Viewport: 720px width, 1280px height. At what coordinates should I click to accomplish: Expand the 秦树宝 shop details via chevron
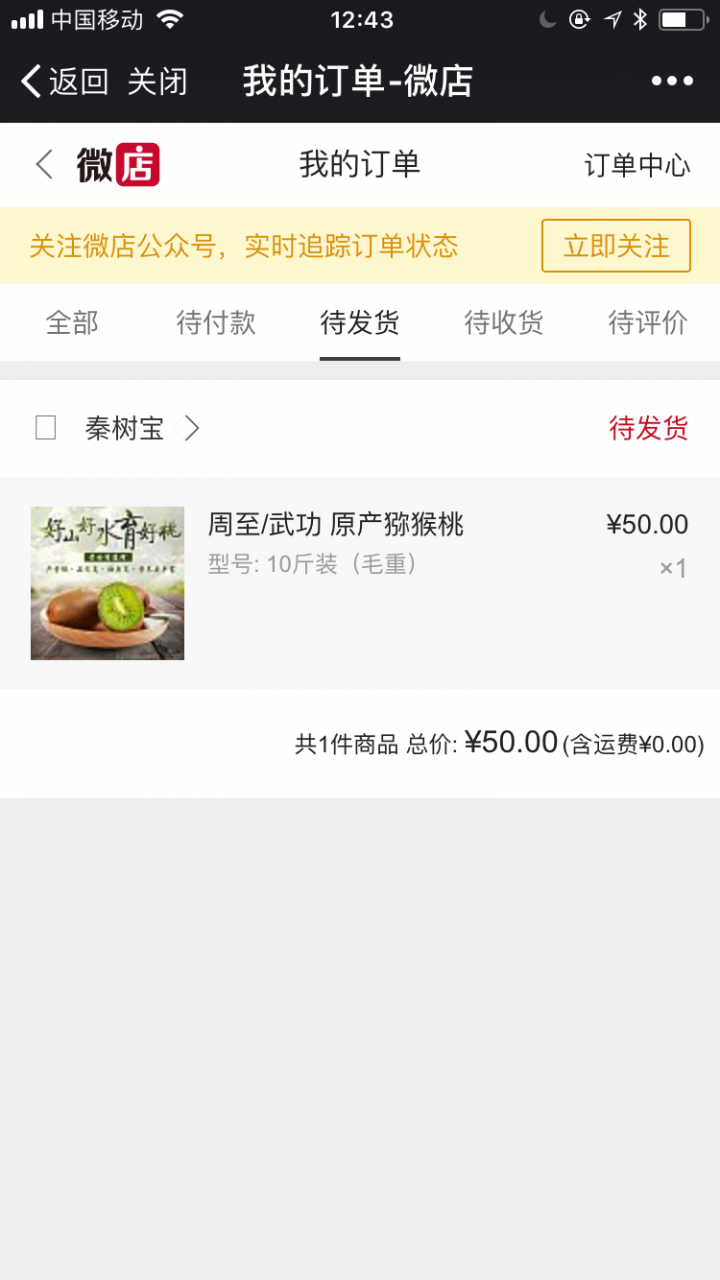point(190,428)
